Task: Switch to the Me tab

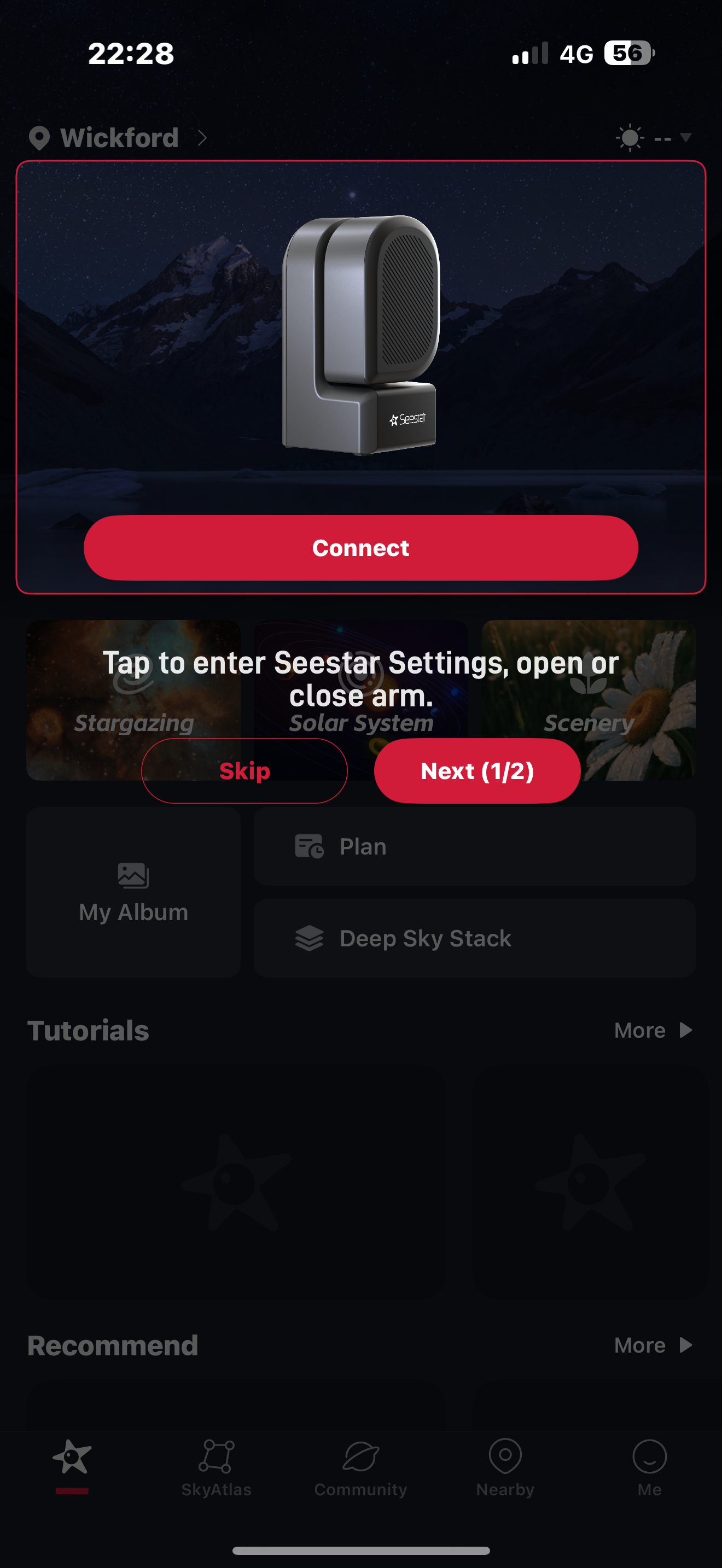Action: tap(649, 1467)
